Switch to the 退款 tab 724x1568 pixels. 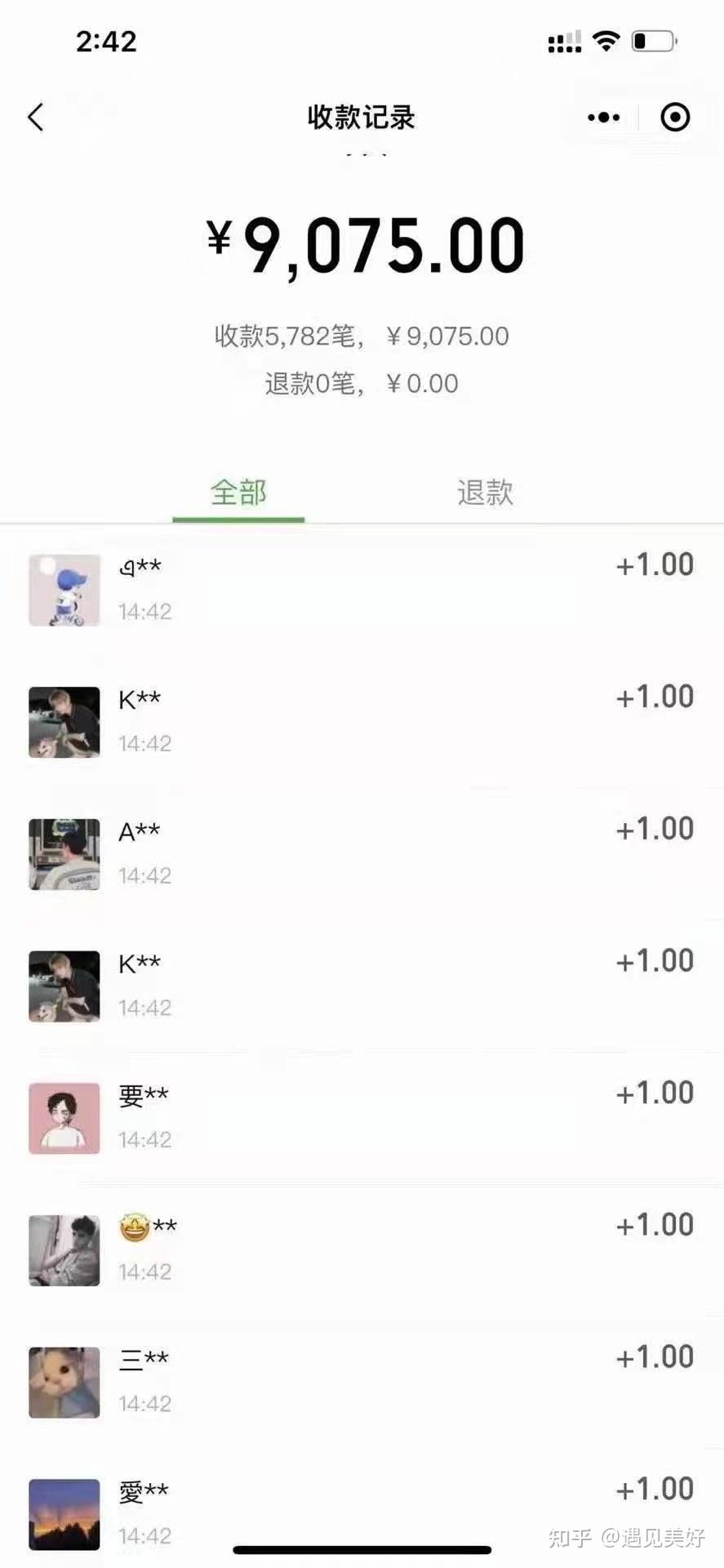point(485,492)
